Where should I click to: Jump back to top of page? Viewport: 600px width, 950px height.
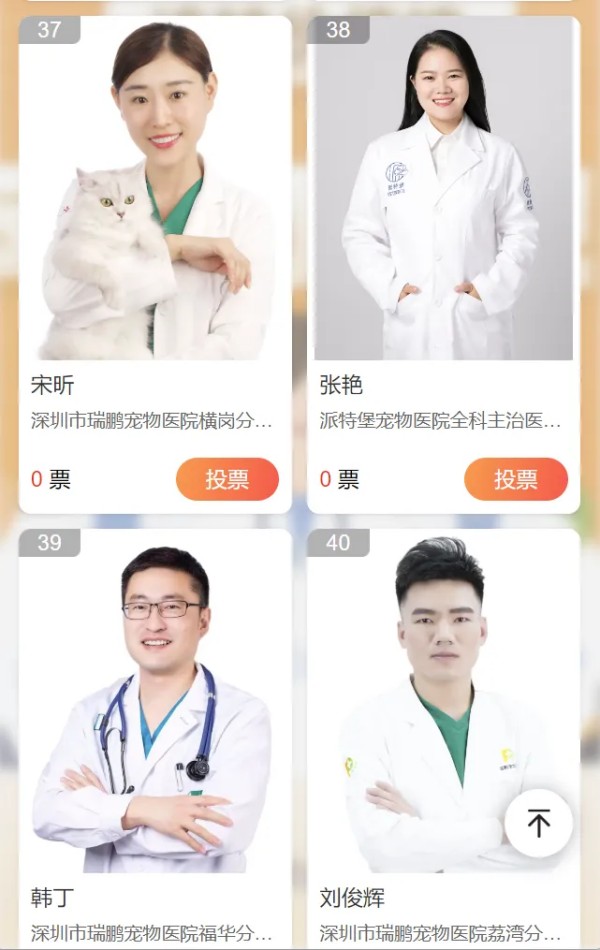click(x=539, y=823)
